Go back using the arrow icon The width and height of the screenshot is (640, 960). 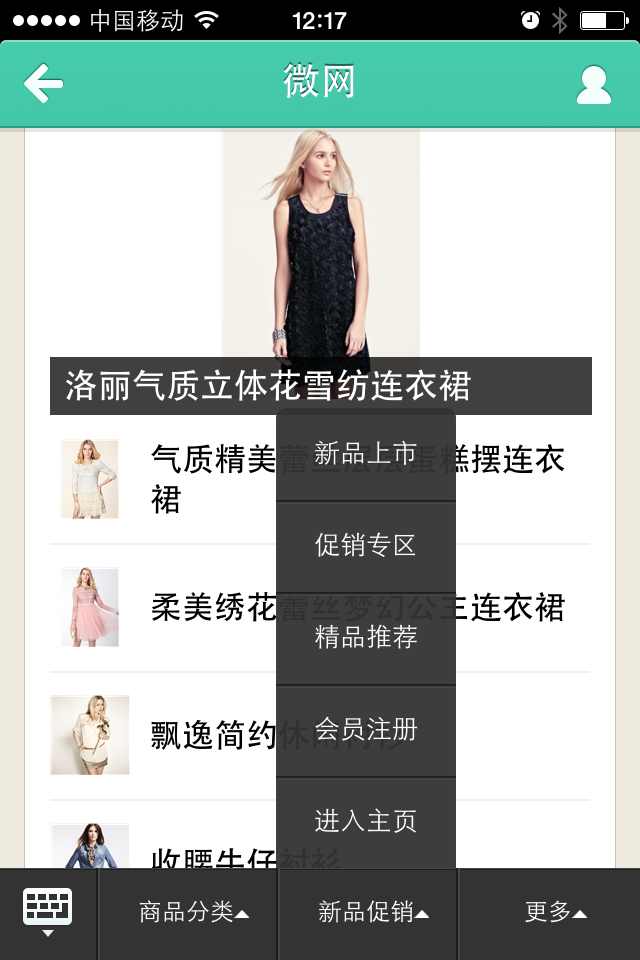click(43, 83)
